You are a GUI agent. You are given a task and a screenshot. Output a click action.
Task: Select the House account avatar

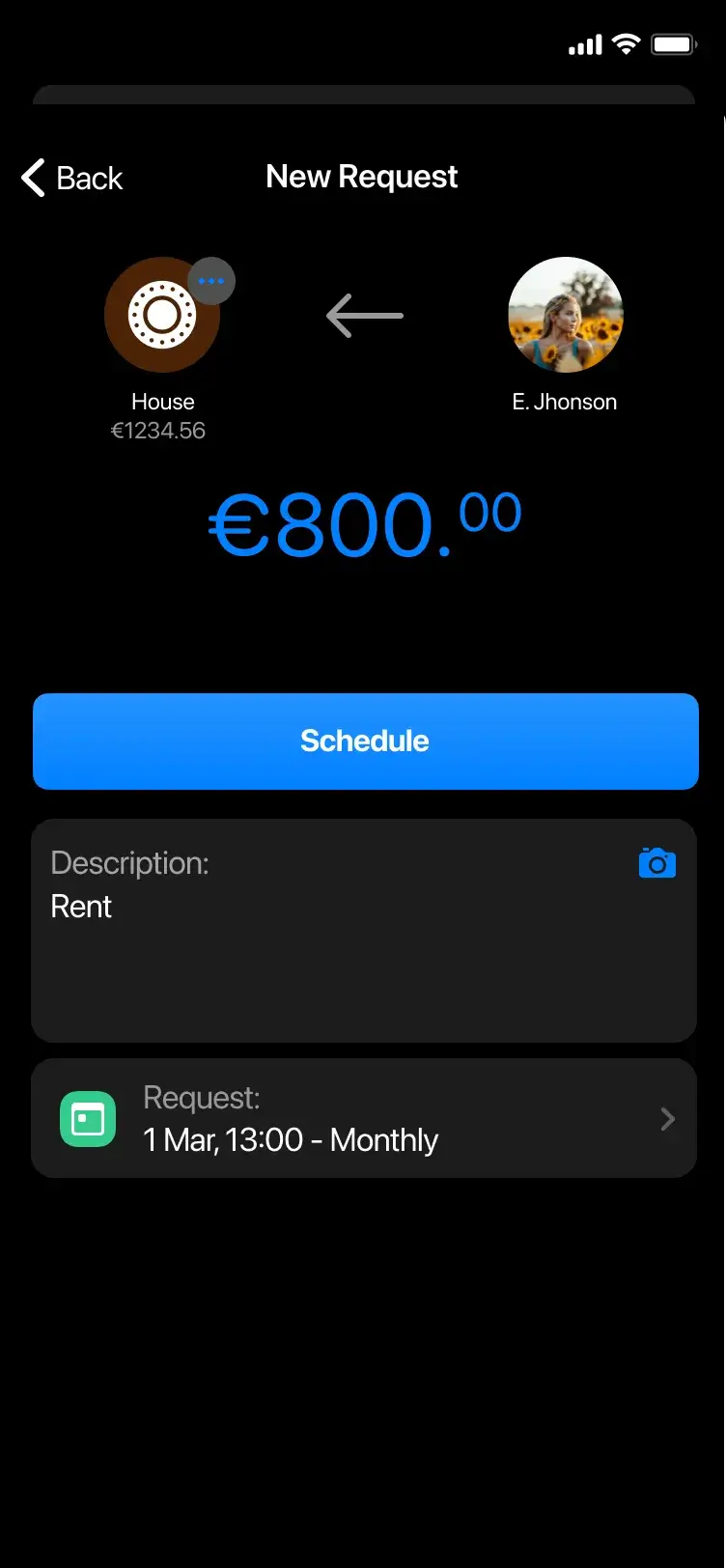tap(162, 315)
